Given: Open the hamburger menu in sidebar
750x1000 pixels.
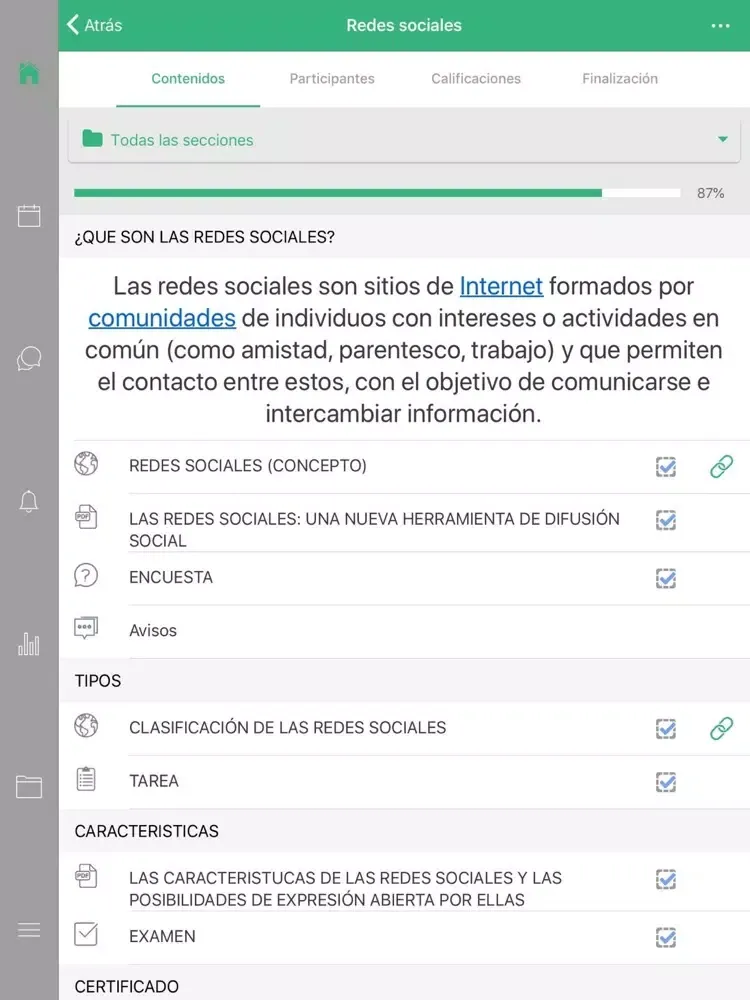Looking at the screenshot, I should 29,930.
